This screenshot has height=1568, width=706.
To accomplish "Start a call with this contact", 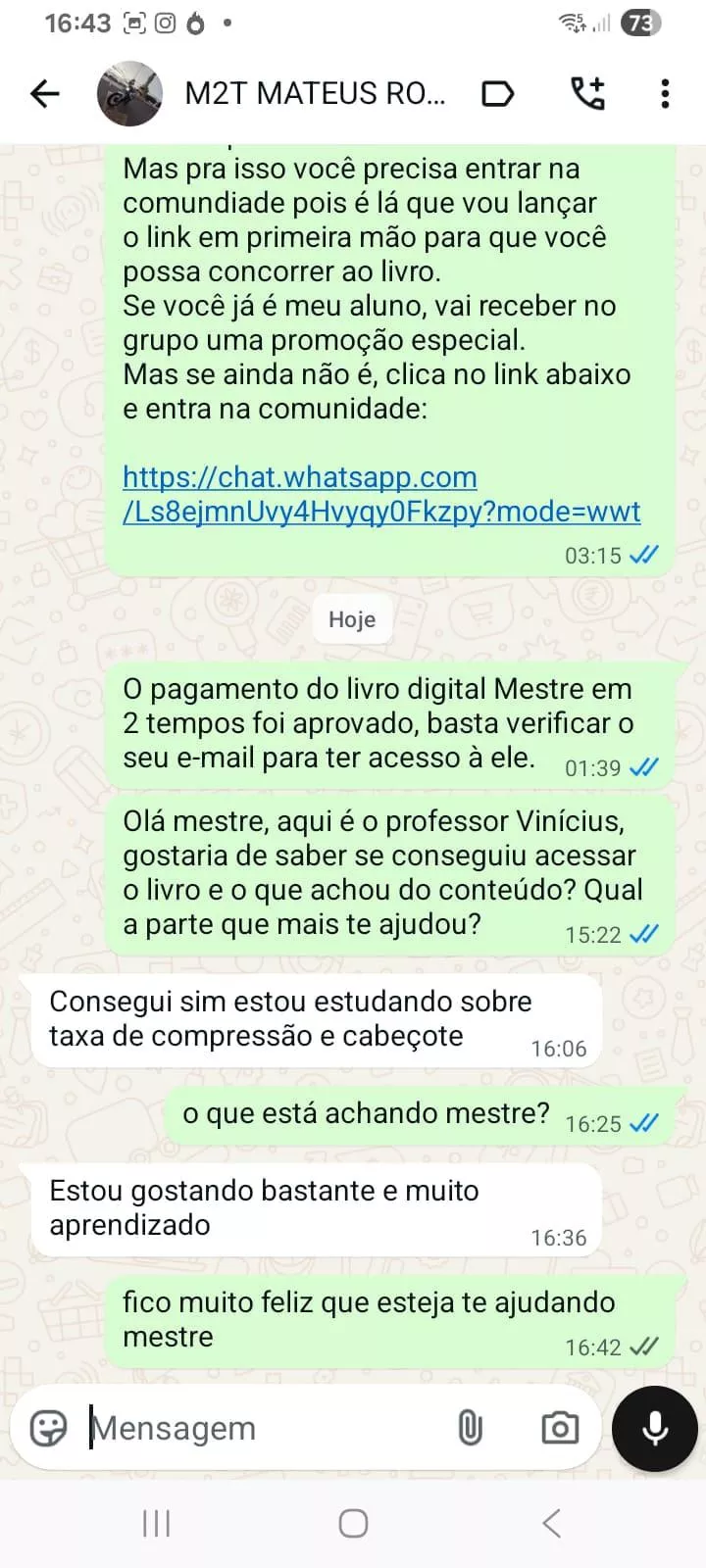I will (587, 94).
